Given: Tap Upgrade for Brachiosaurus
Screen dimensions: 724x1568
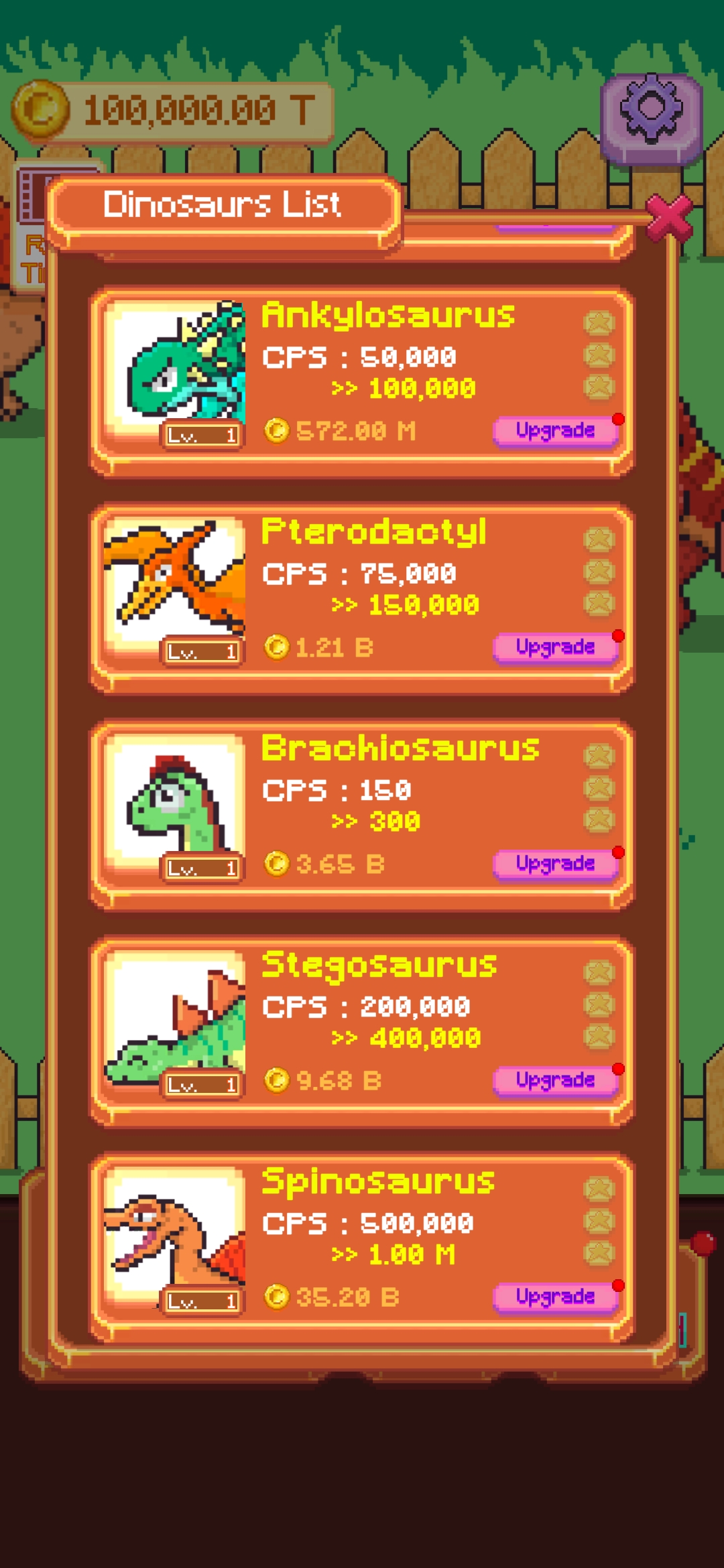Looking at the screenshot, I should pyautogui.click(x=555, y=863).
